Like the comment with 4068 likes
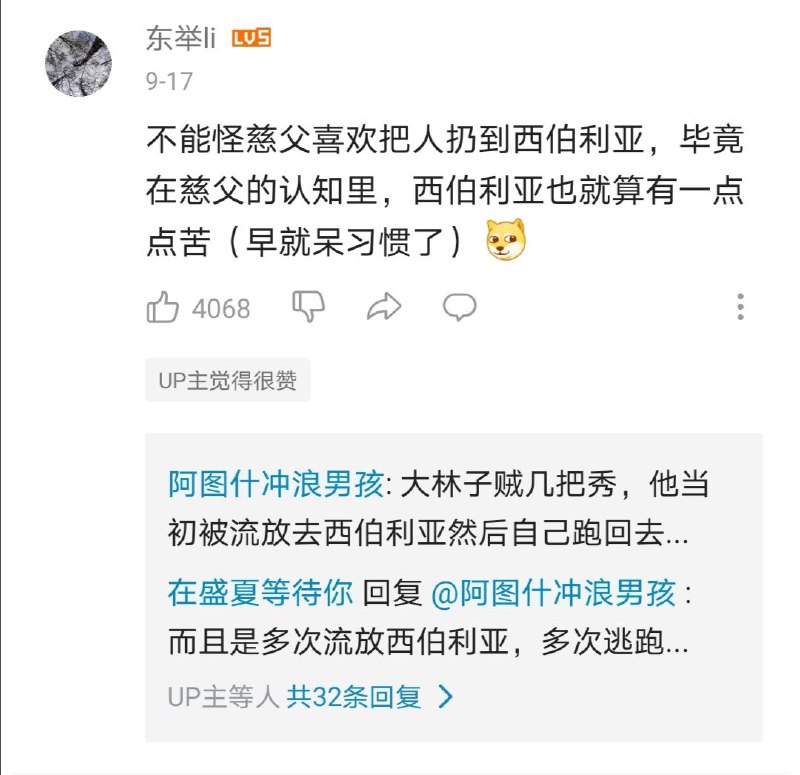The image size is (800, 775). (162, 308)
